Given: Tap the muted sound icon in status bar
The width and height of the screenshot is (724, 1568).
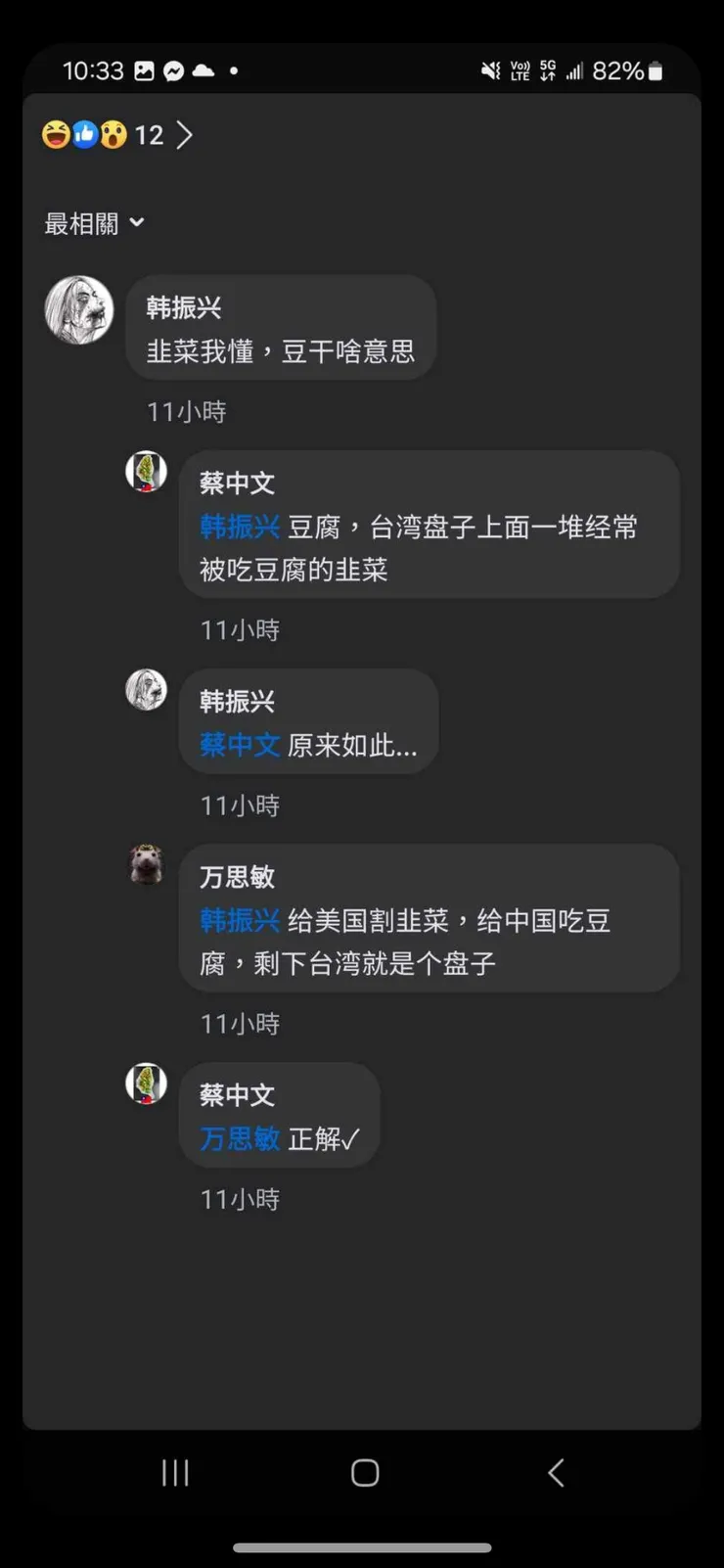Looking at the screenshot, I should (490, 70).
